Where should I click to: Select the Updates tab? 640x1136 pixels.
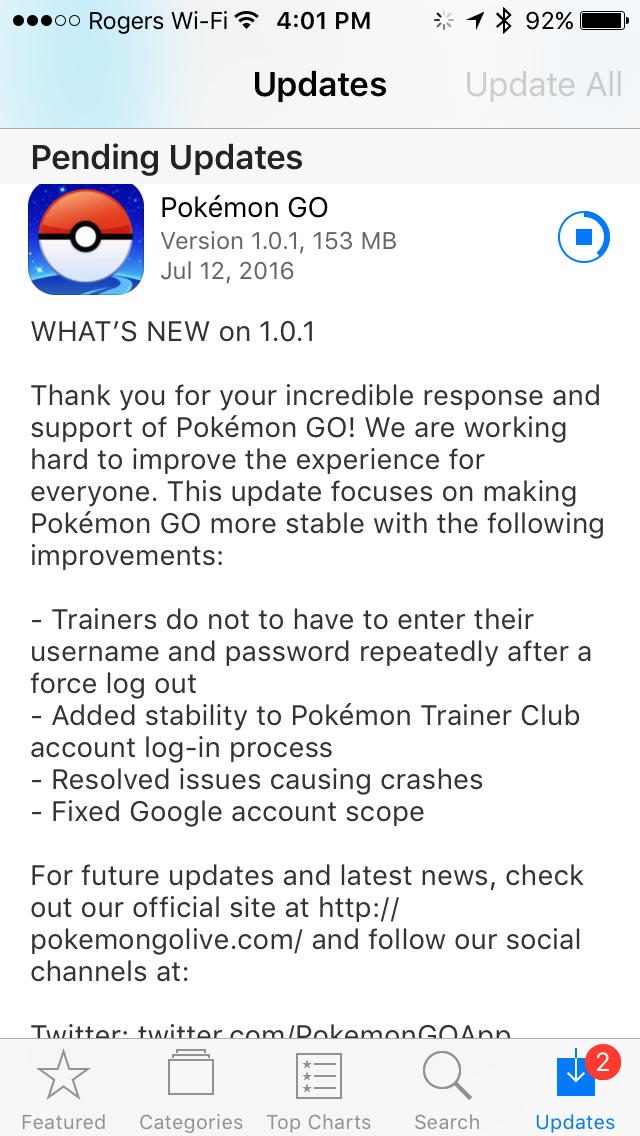click(x=575, y=1092)
